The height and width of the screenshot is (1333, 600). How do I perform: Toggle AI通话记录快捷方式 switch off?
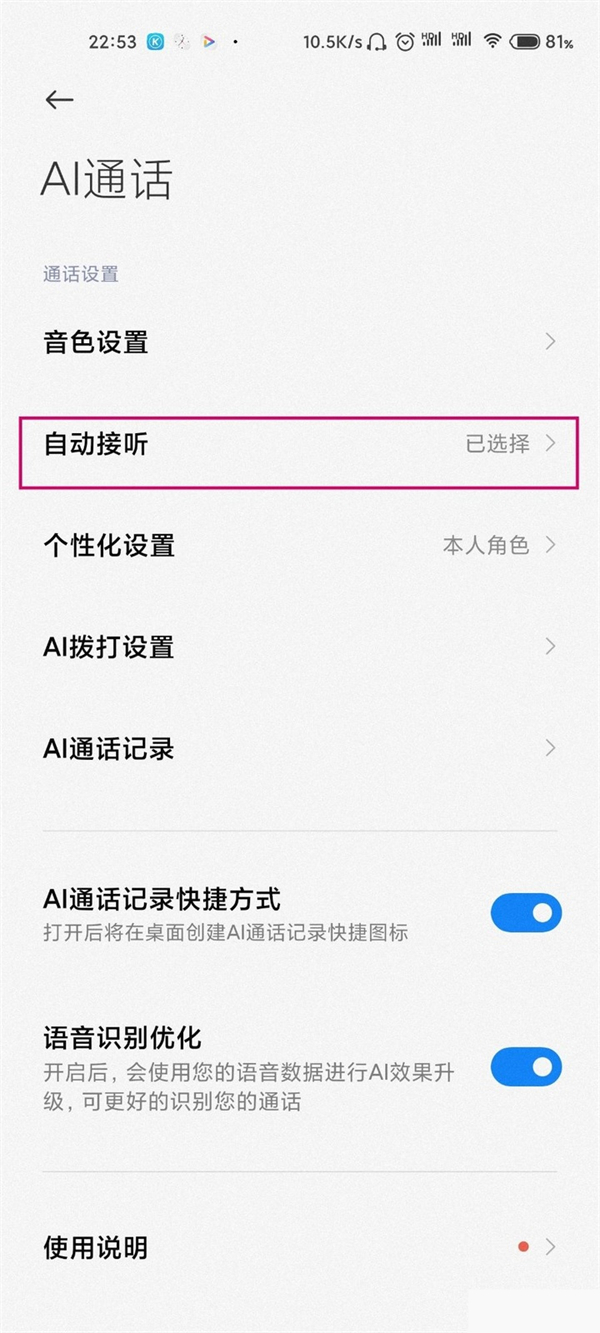click(526, 912)
